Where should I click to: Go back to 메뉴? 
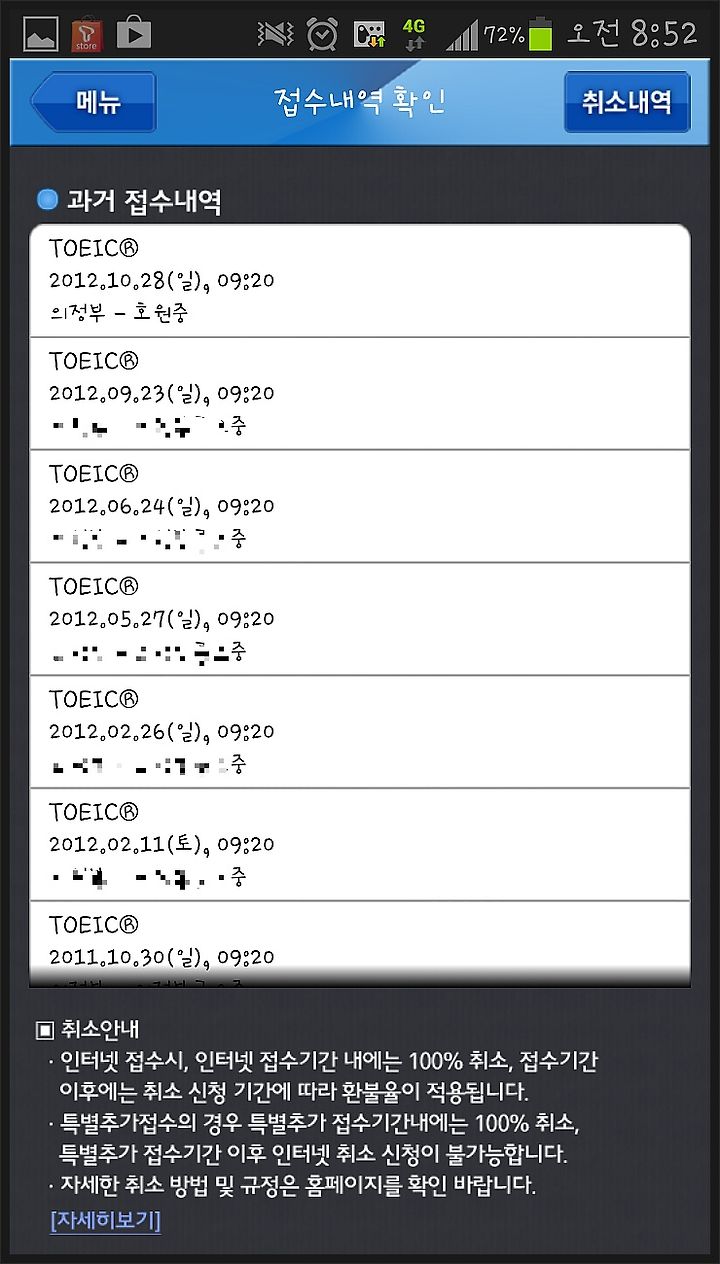pyautogui.click(x=93, y=102)
